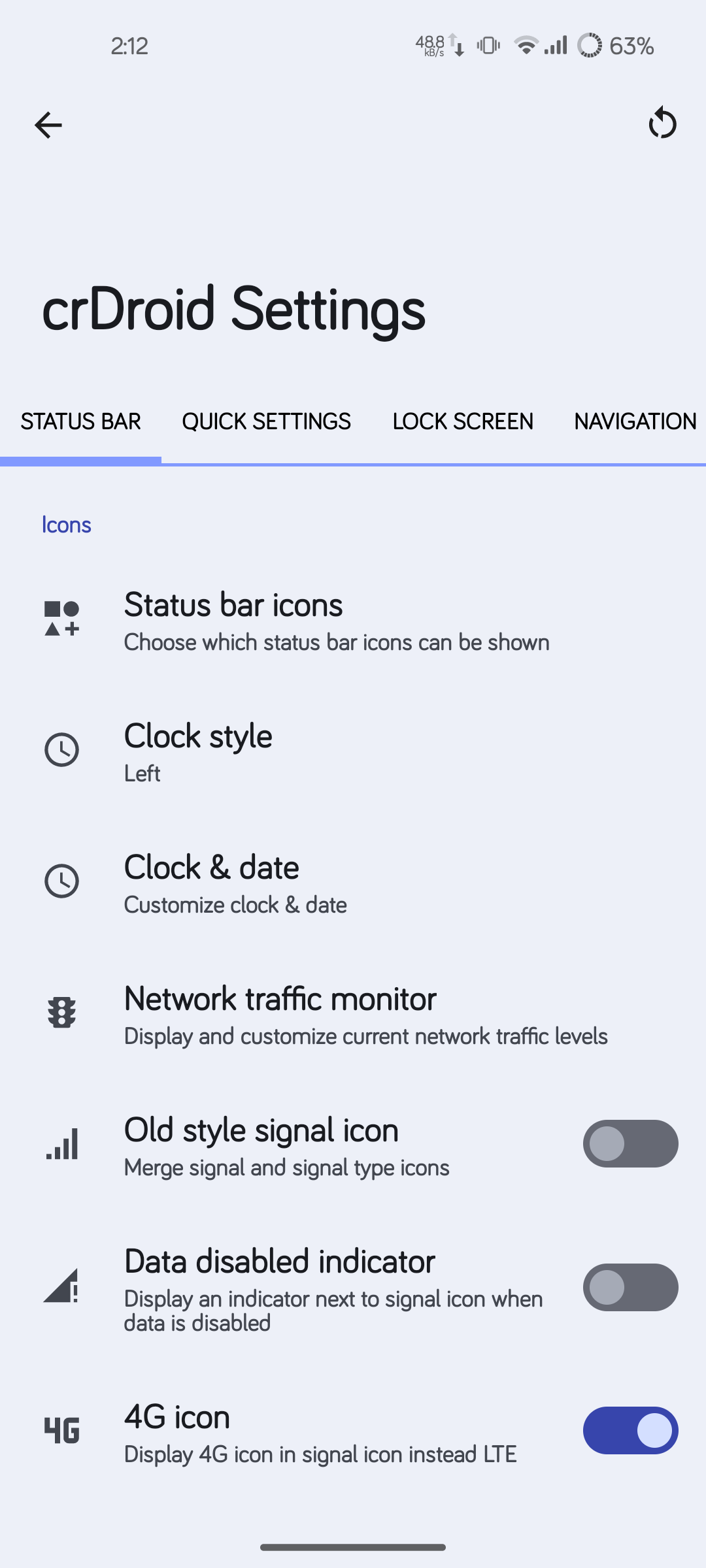Open the Clock style option
This screenshot has width=706, height=1568.
(353, 751)
